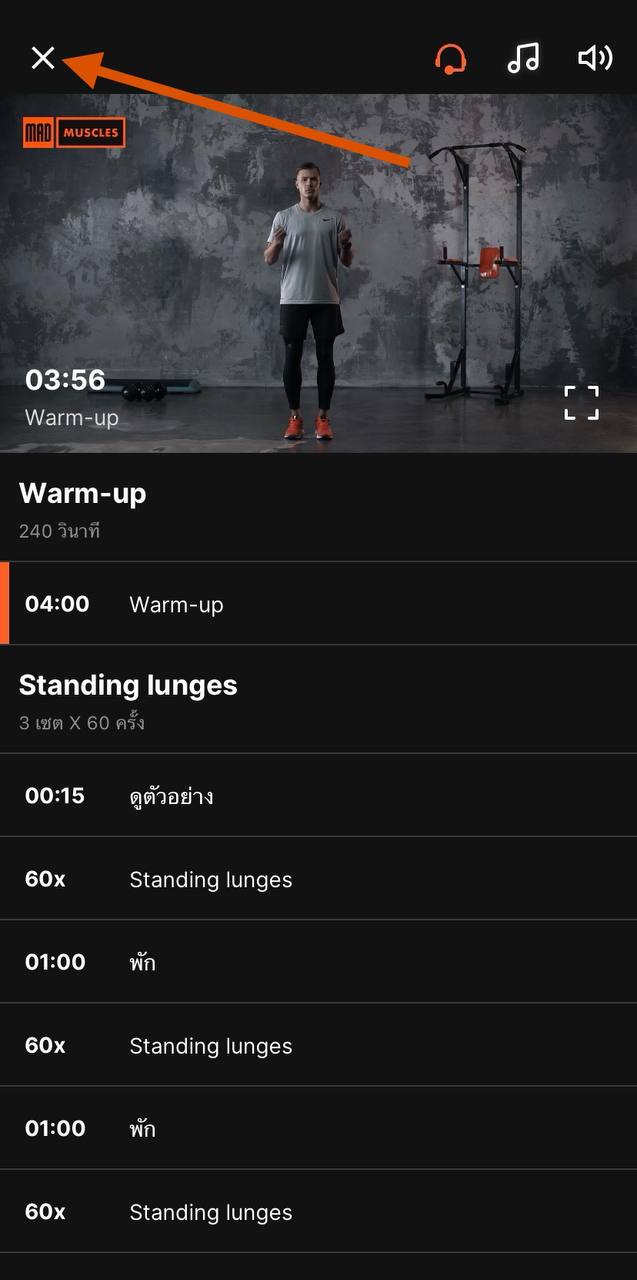Jump to the 00:15 ดูตัวอย่าง step
This screenshot has height=1280, width=637.
[318, 796]
